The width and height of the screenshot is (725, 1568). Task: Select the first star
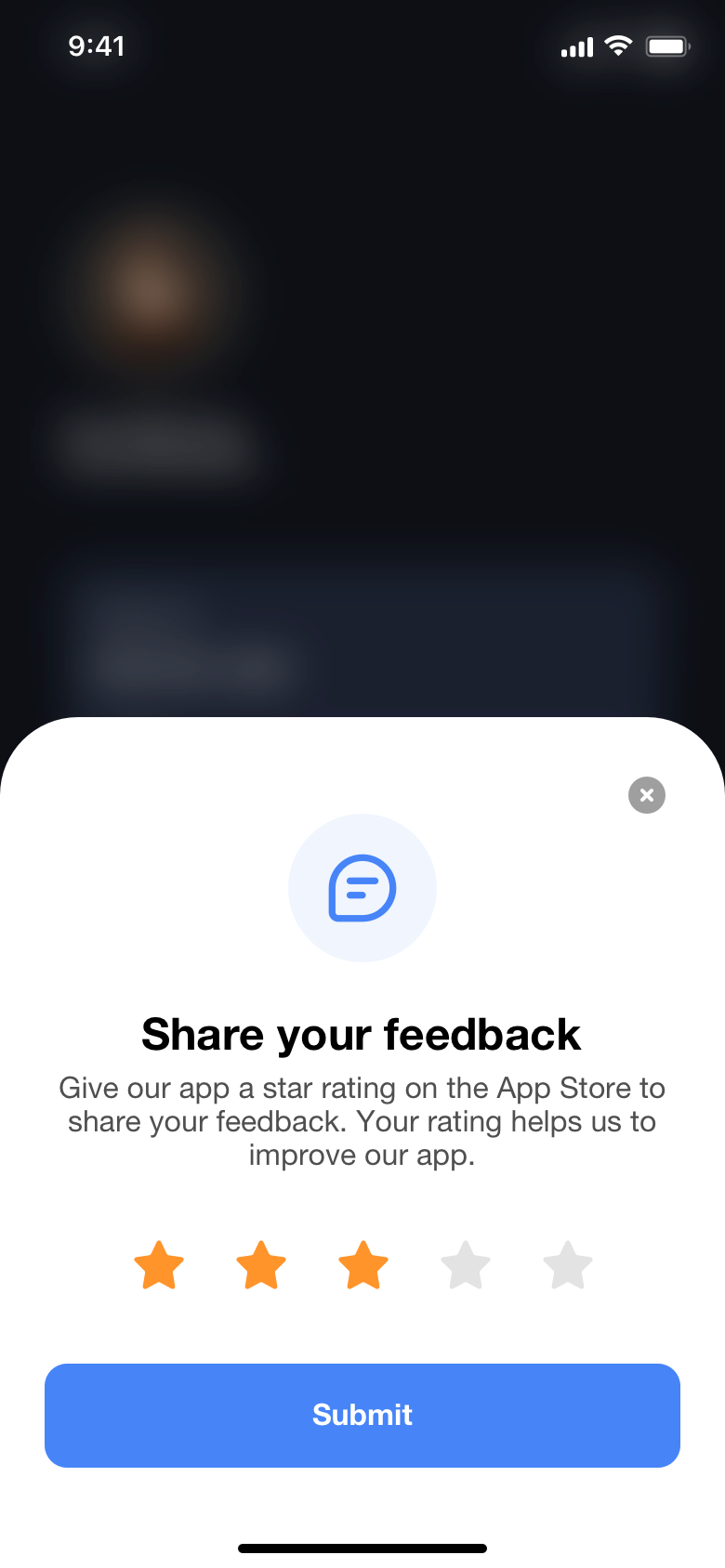pyautogui.click(x=159, y=1266)
